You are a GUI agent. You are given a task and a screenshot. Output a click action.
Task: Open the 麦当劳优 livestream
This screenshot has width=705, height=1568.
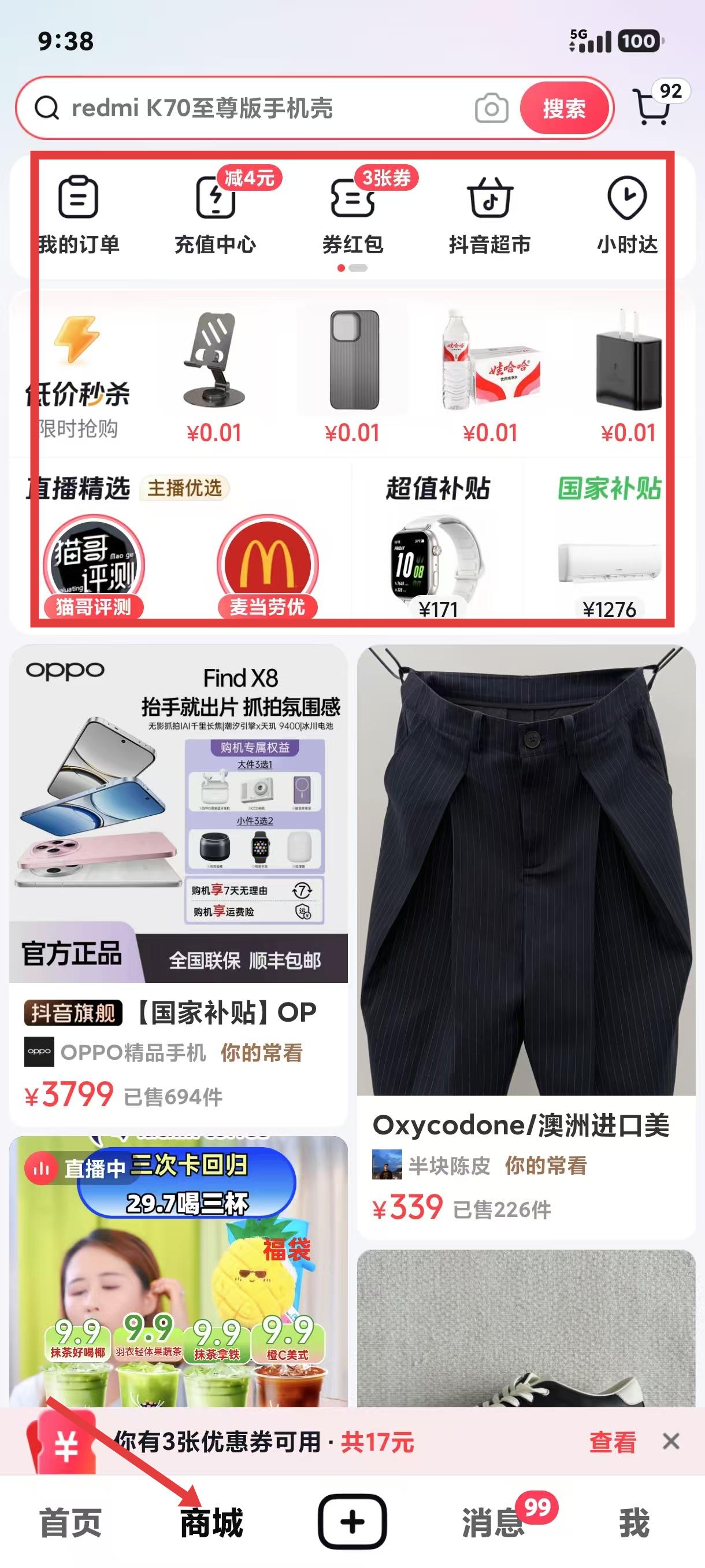268,566
